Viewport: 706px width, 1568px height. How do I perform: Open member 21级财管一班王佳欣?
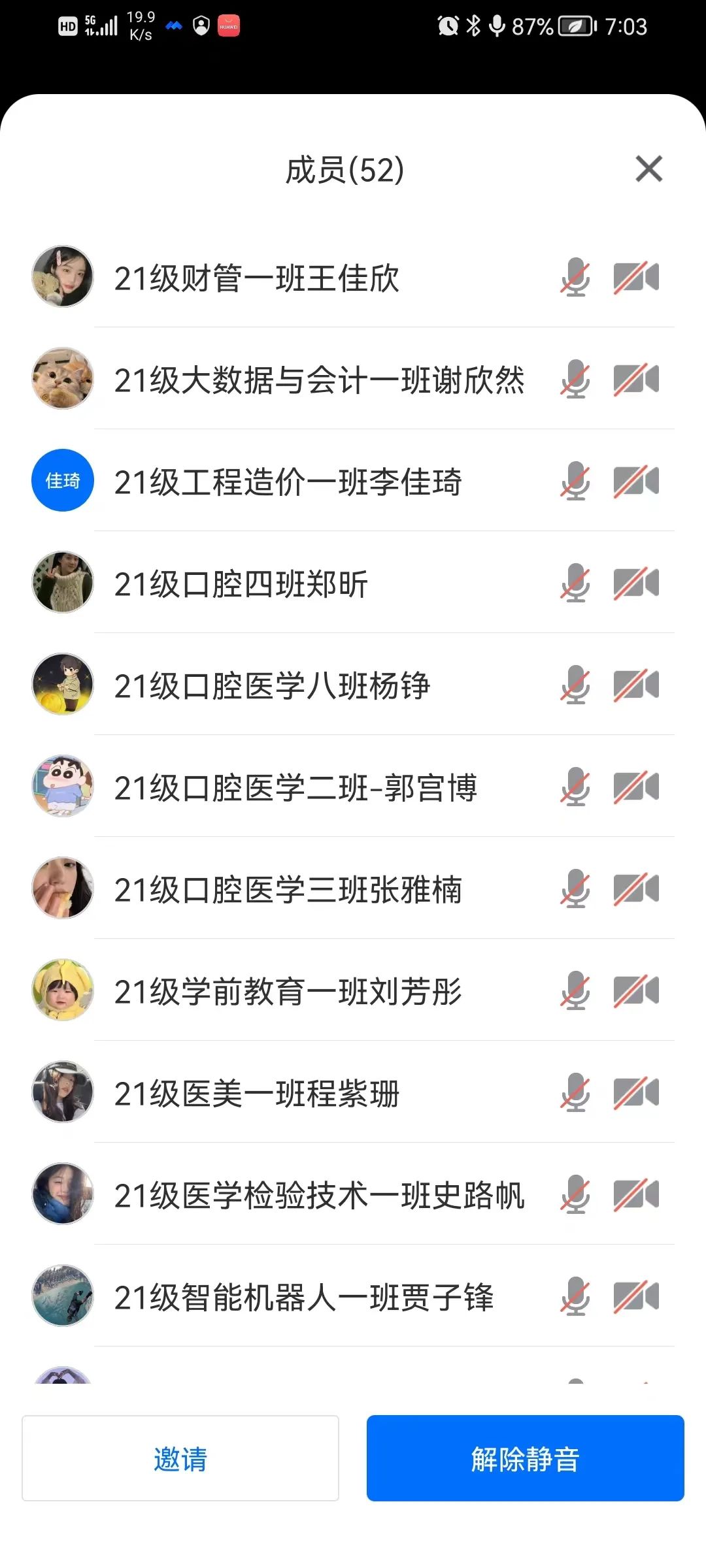(256, 278)
